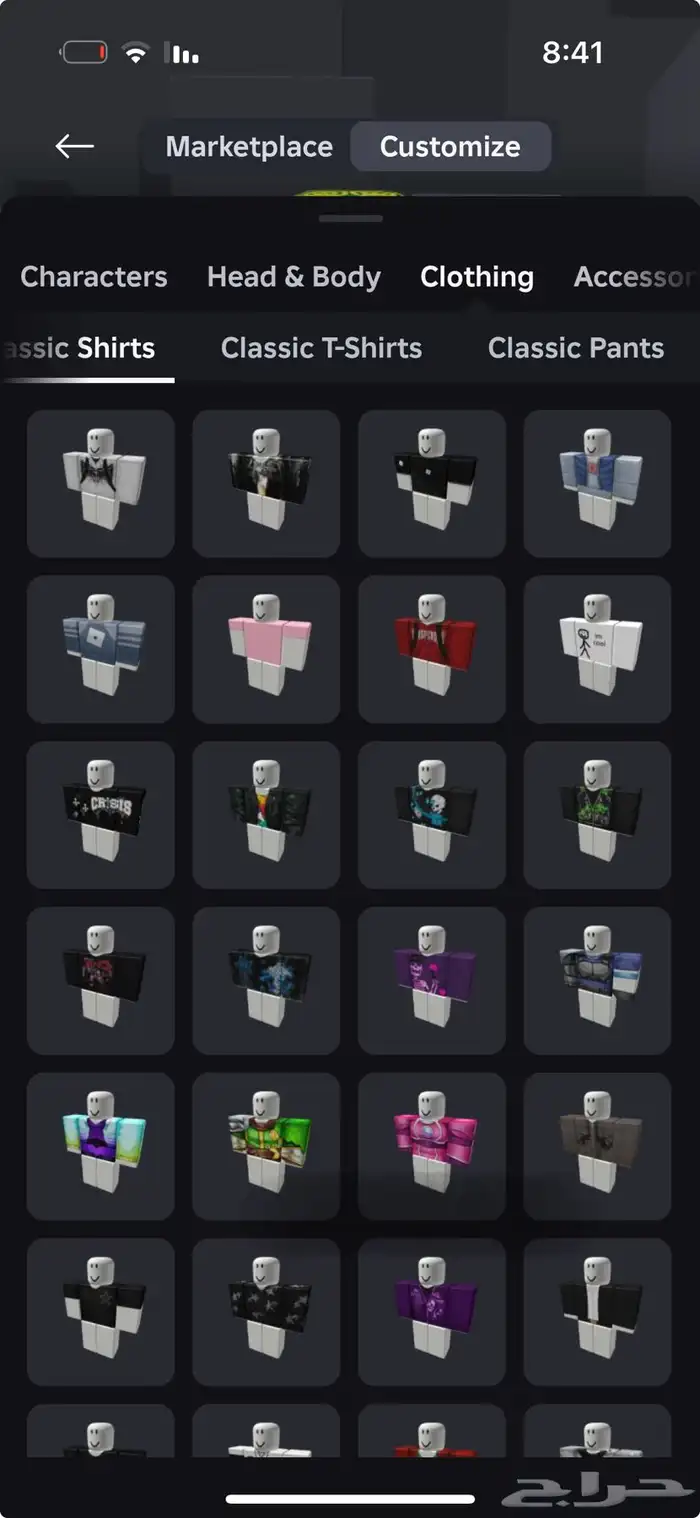Choose the white stick figure shirt
Viewport: 700px width, 1518px height.
click(597, 649)
